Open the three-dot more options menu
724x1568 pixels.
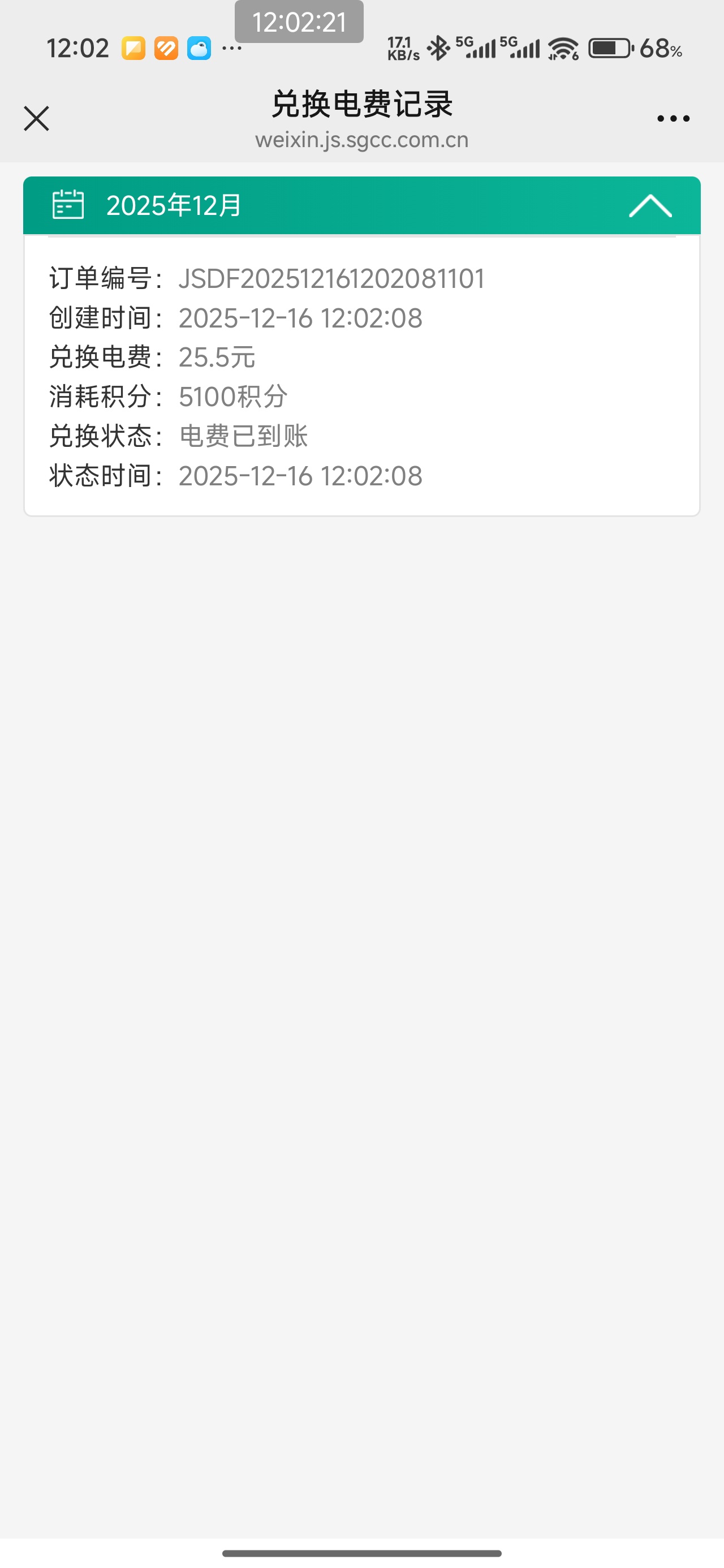[x=673, y=119]
